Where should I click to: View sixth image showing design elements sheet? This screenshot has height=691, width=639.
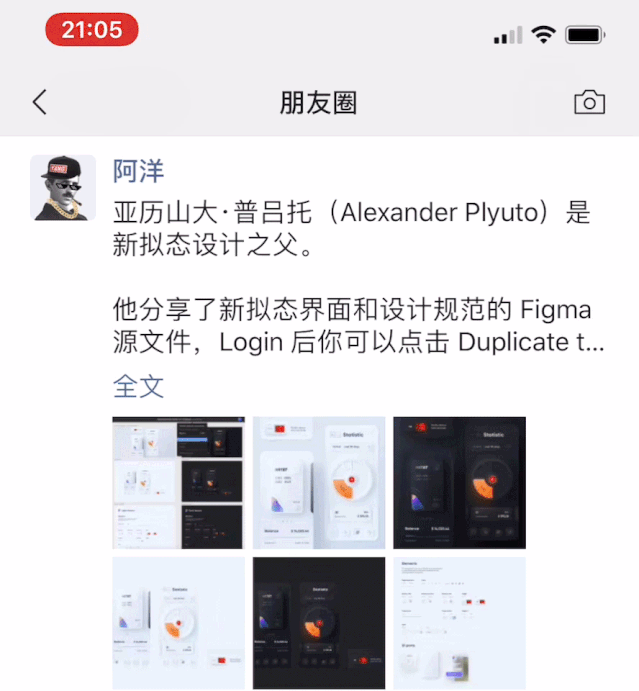(x=459, y=623)
